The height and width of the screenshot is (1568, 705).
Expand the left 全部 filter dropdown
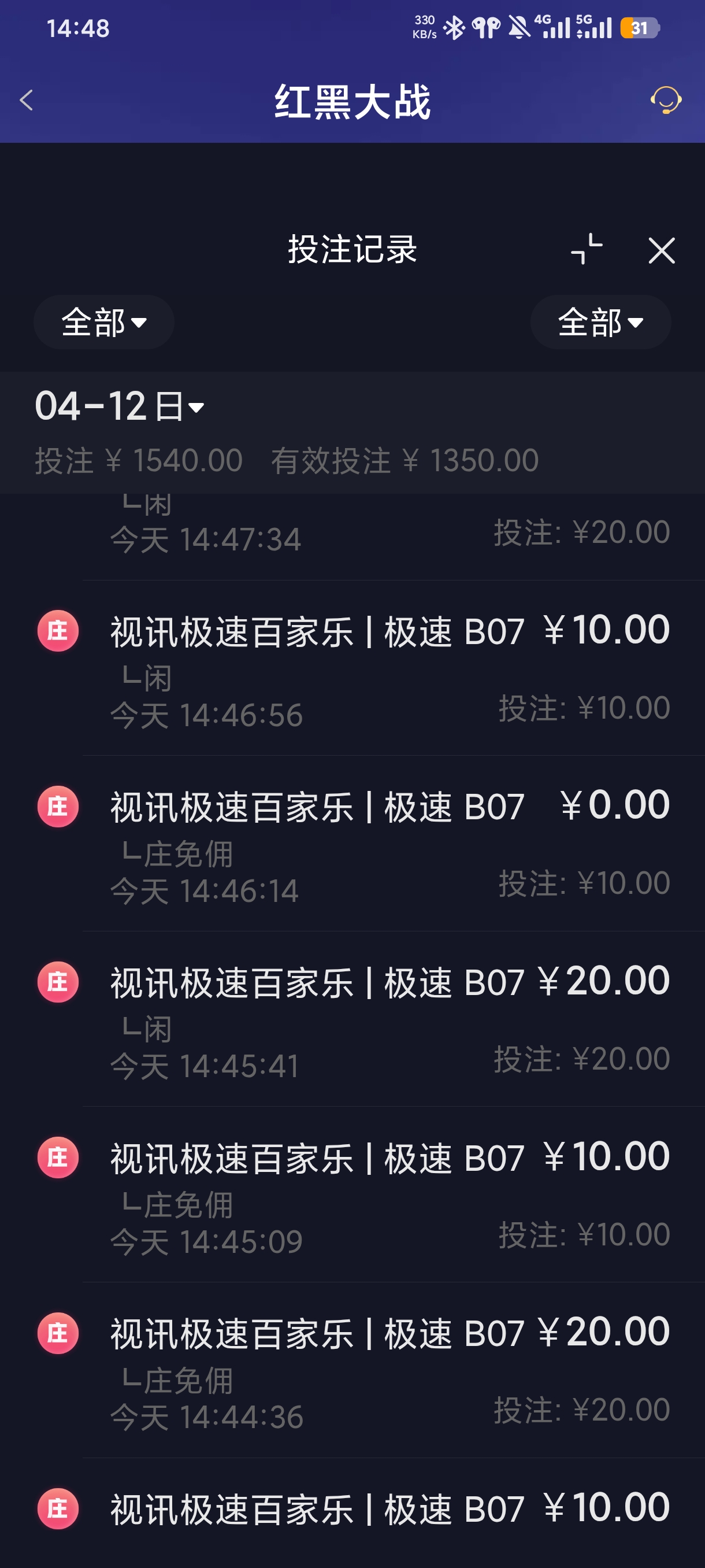(104, 322)
